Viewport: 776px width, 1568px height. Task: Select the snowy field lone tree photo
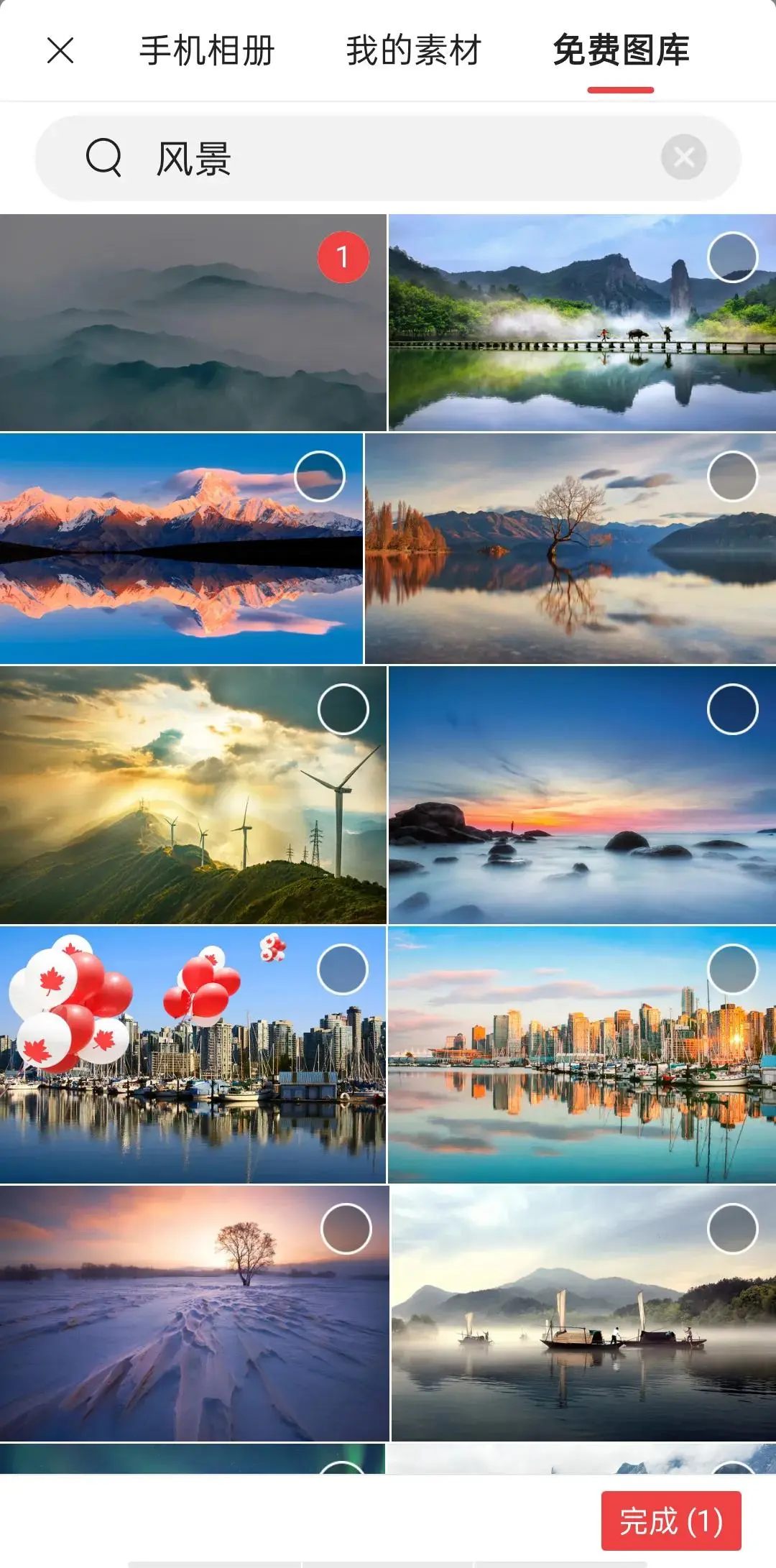click(x=346, y=1229)
